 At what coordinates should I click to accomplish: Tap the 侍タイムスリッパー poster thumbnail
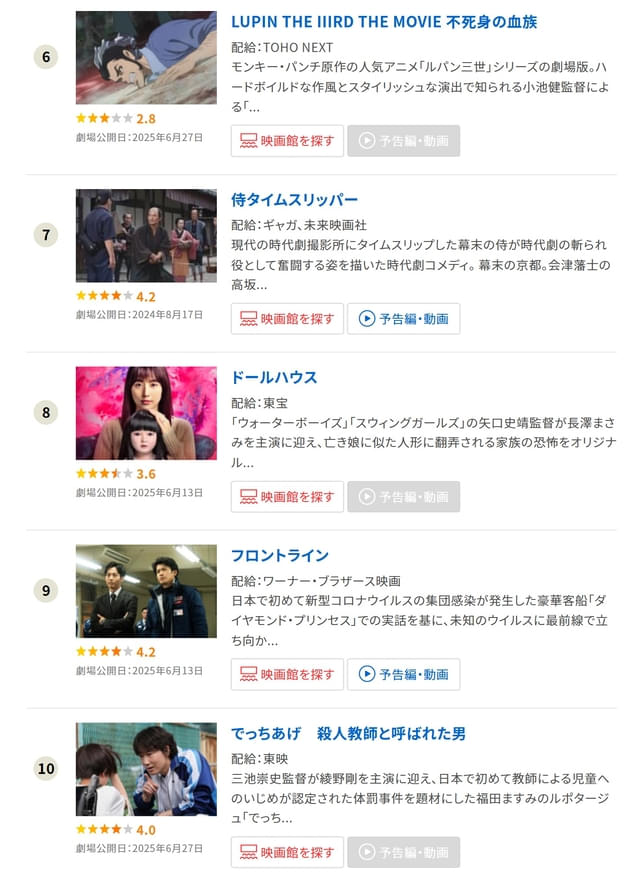pos(146,235)
